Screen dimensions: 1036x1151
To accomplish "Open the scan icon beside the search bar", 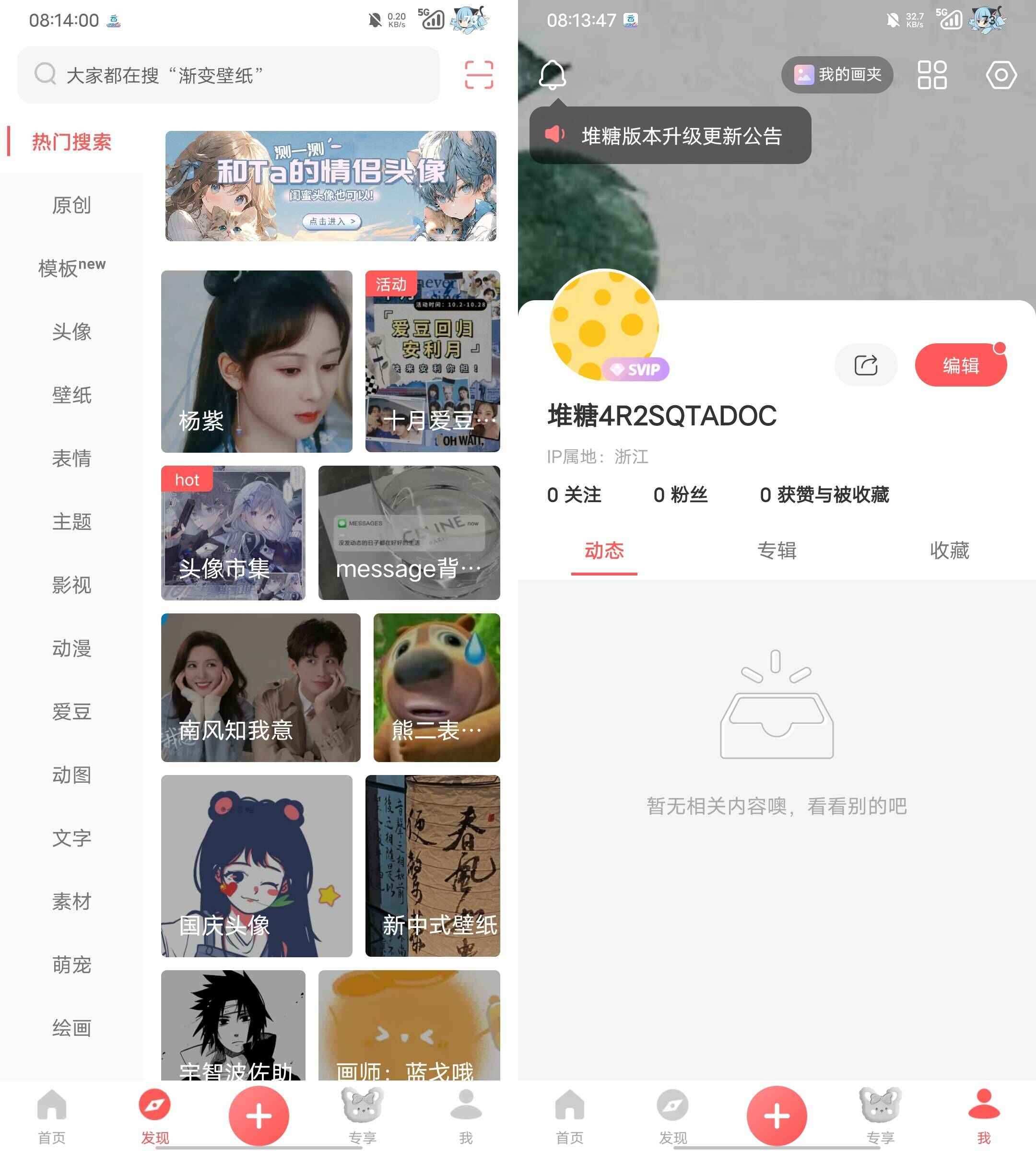I will 478,75.
